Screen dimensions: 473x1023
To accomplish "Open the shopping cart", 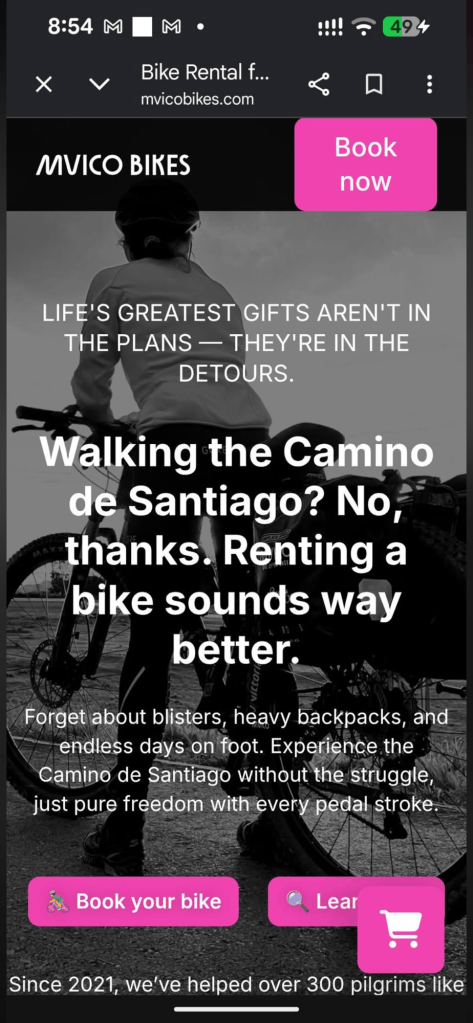I will pyautogui.click(x=401, y=929).
